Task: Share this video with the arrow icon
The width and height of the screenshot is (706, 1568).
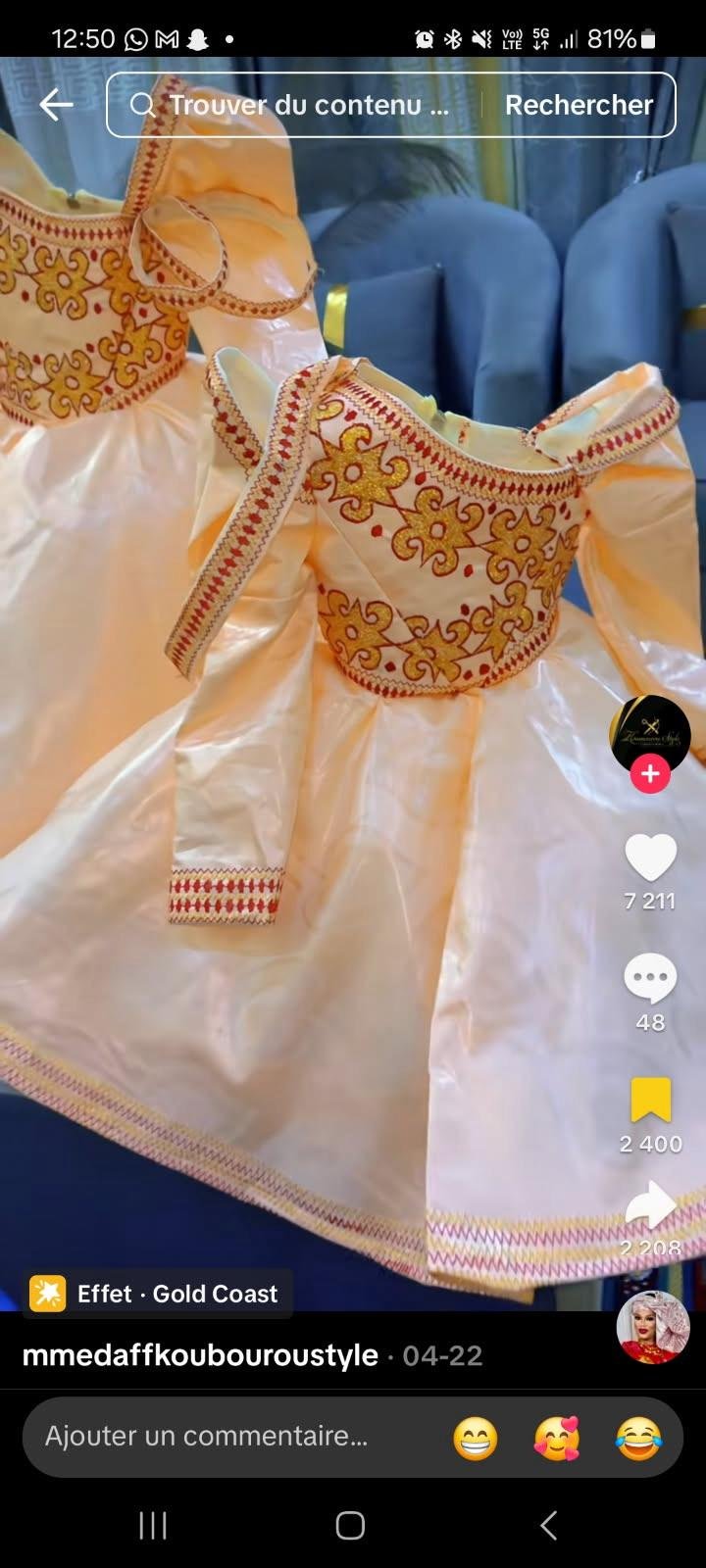Action: (x=650, y=1204)
